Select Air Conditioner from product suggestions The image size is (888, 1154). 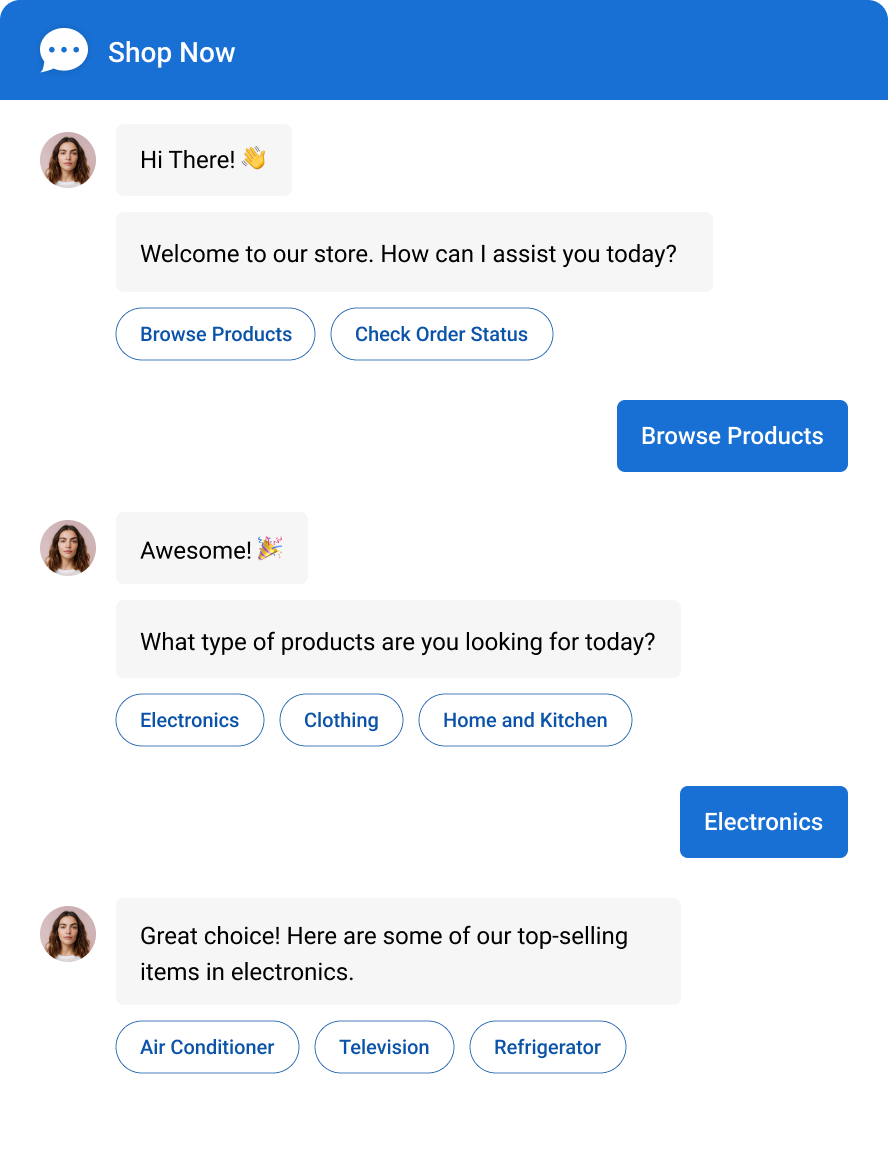(x=207, y=1047)
